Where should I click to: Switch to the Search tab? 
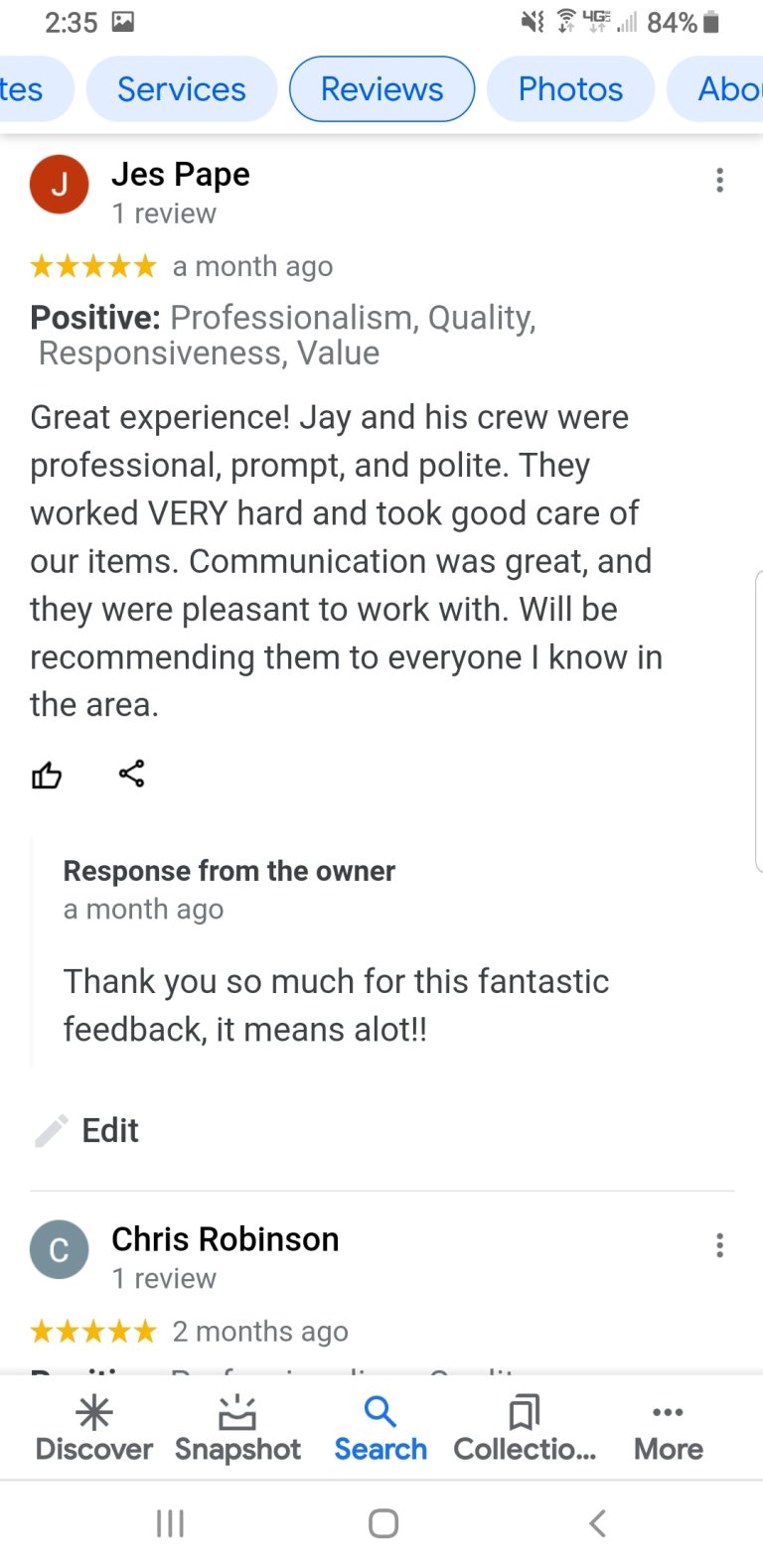click(x=381, y=1428)
